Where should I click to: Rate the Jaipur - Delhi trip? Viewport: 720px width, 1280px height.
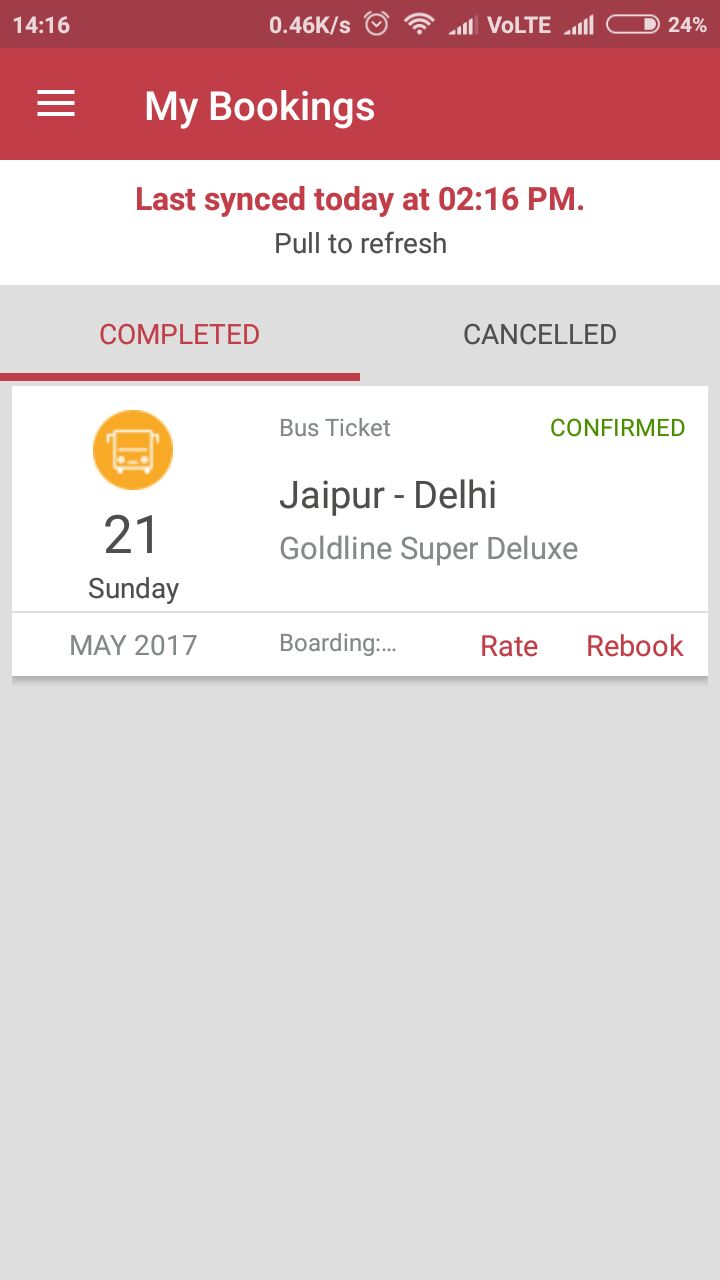click(508, 646)
